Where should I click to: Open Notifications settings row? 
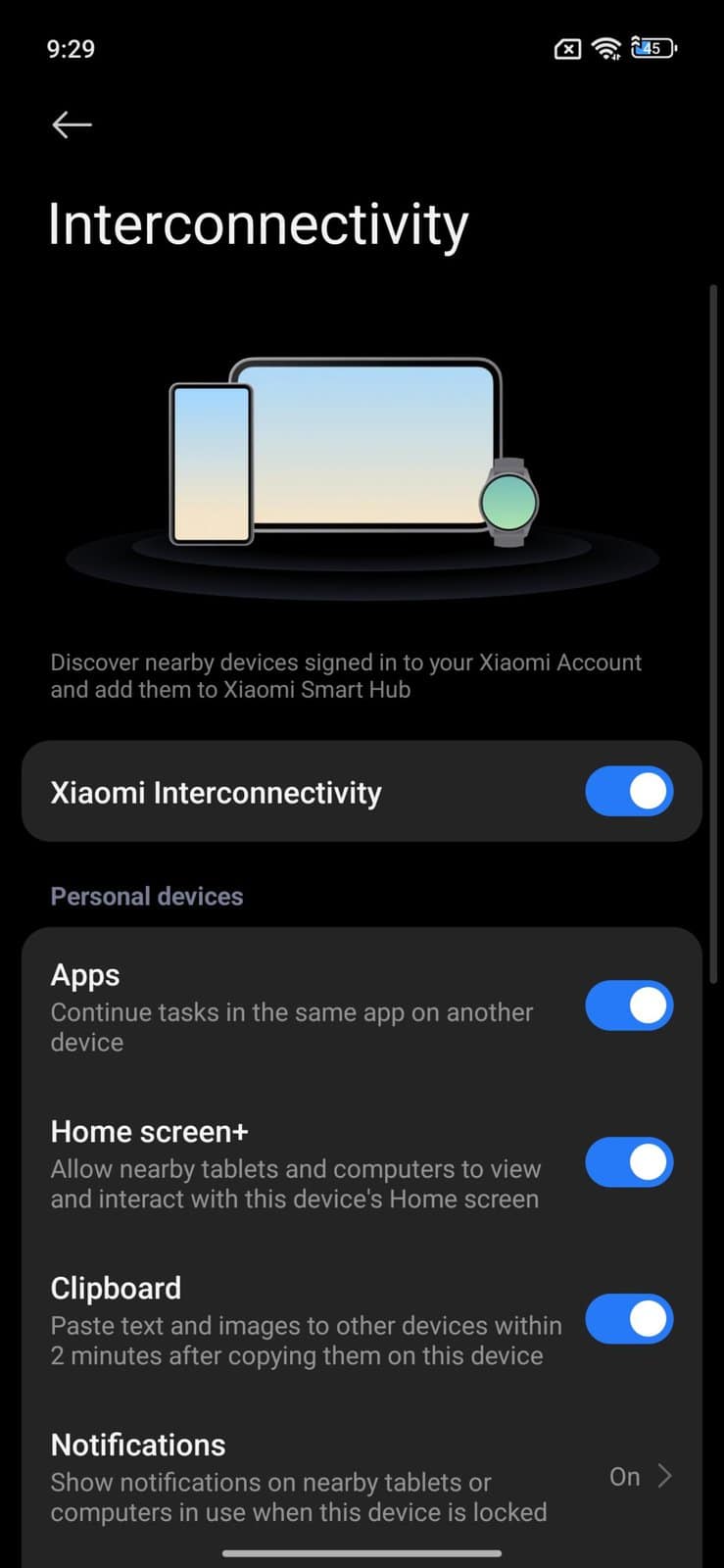pyautogui.click(x=361, y=1477)
